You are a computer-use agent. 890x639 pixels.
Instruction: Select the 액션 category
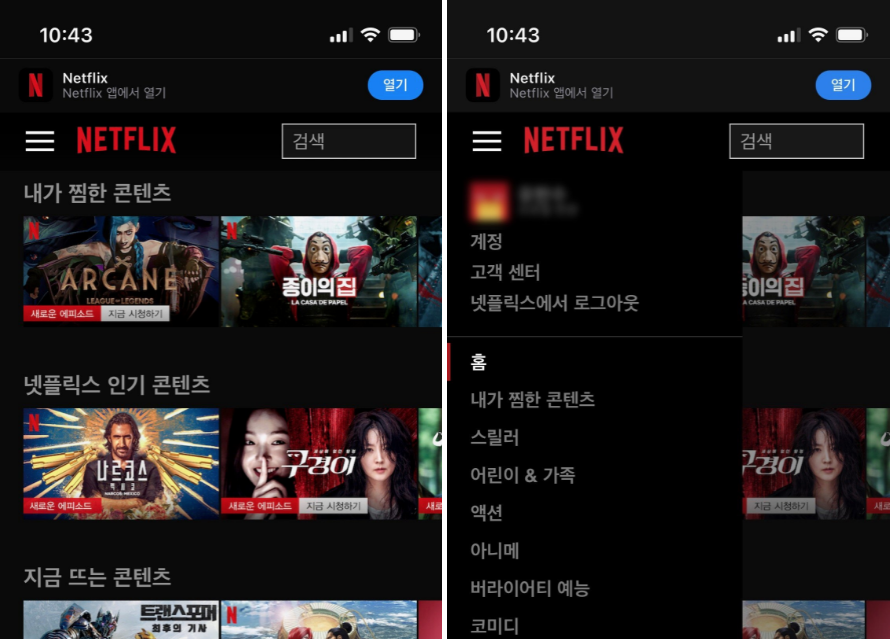point(486,513)
